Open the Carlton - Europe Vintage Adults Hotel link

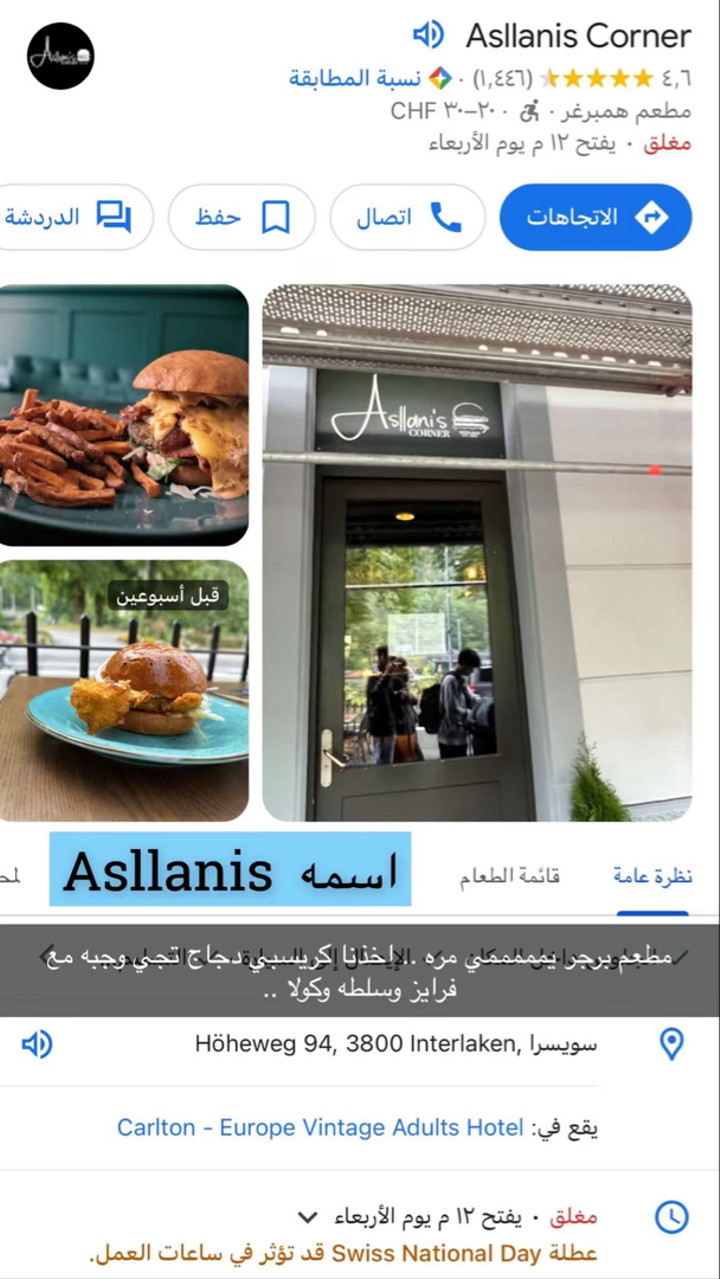(320, 1128)
